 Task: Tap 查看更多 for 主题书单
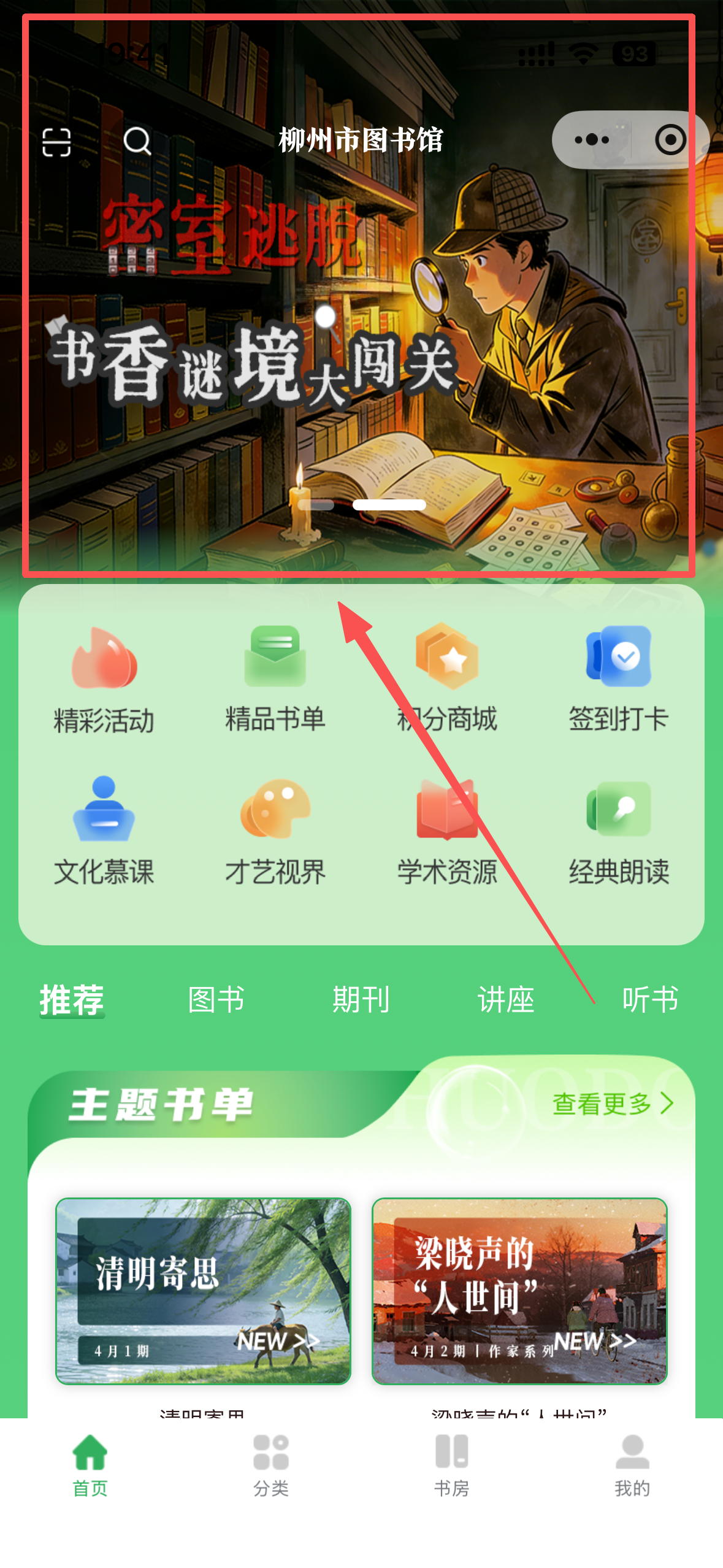(x=613, y=1104)
